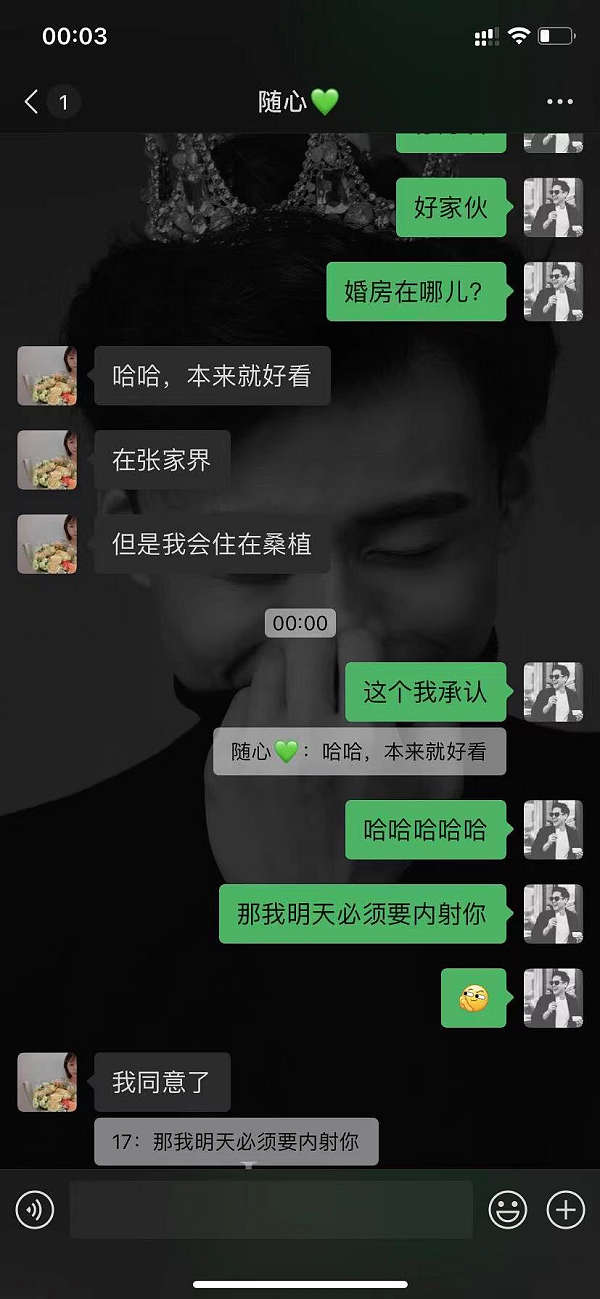The width and height of the screenshot is (600, 1299).
Task: Open the emoji sticker panel
Action: tap(508, 1210)
